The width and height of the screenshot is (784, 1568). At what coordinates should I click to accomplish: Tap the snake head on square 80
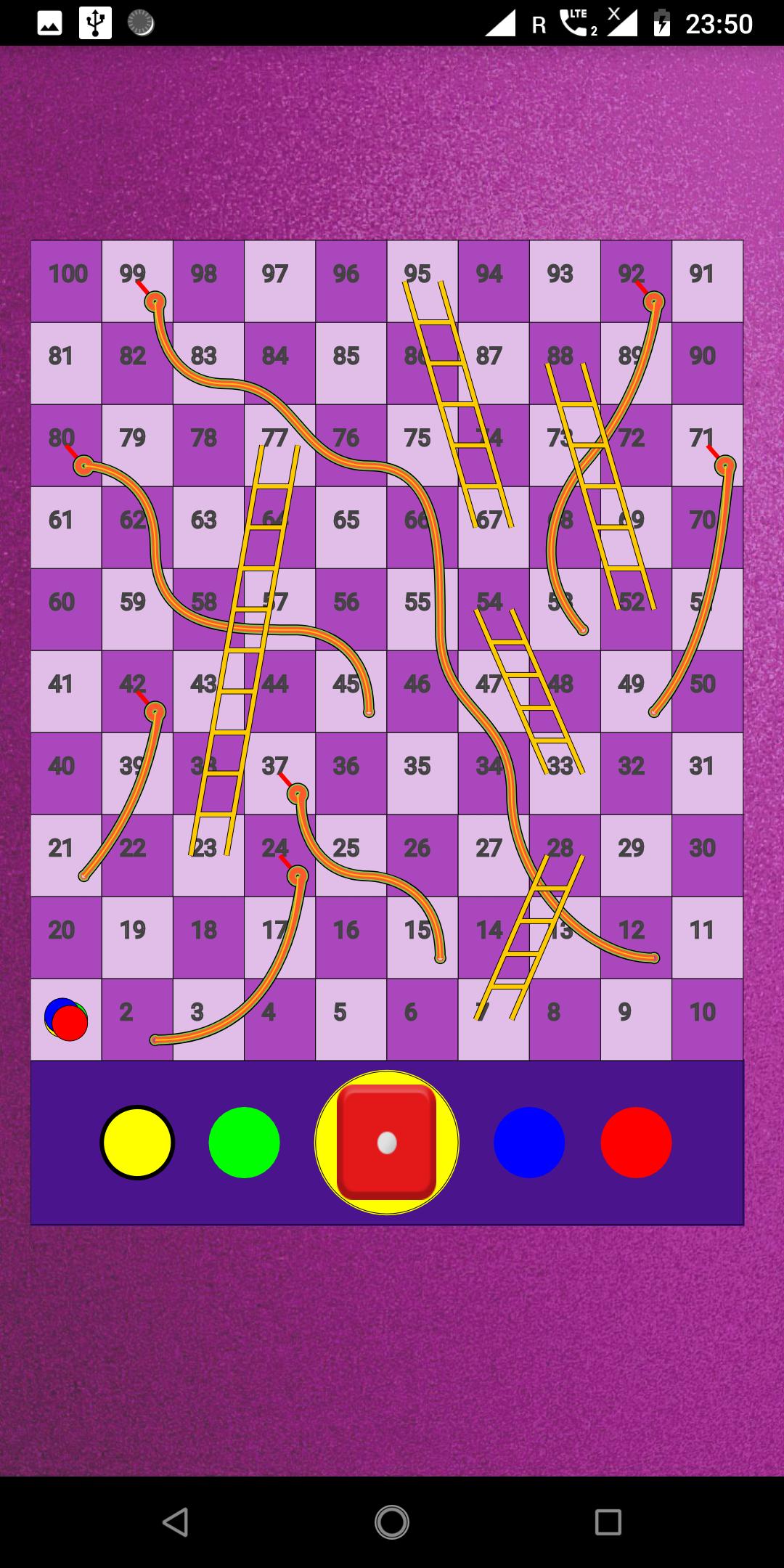83,465
